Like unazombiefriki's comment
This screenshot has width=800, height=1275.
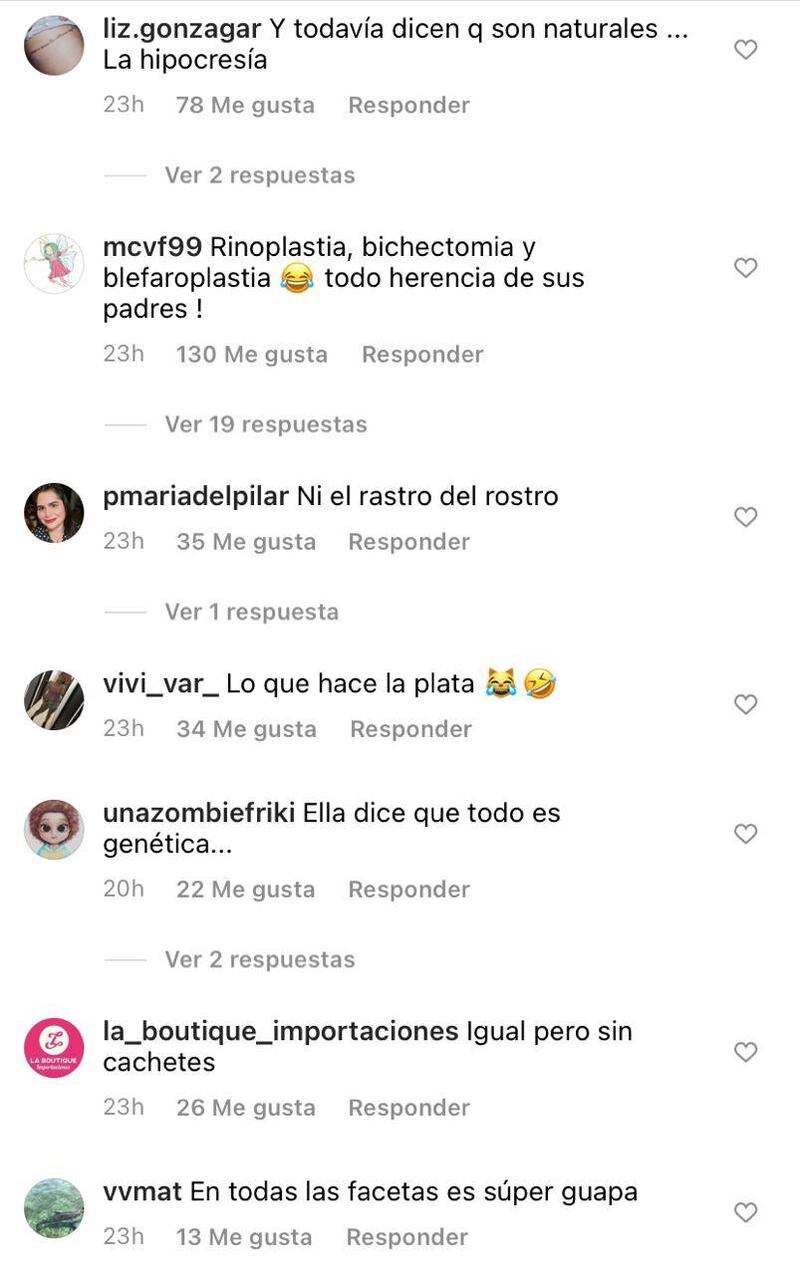[745, 833]
